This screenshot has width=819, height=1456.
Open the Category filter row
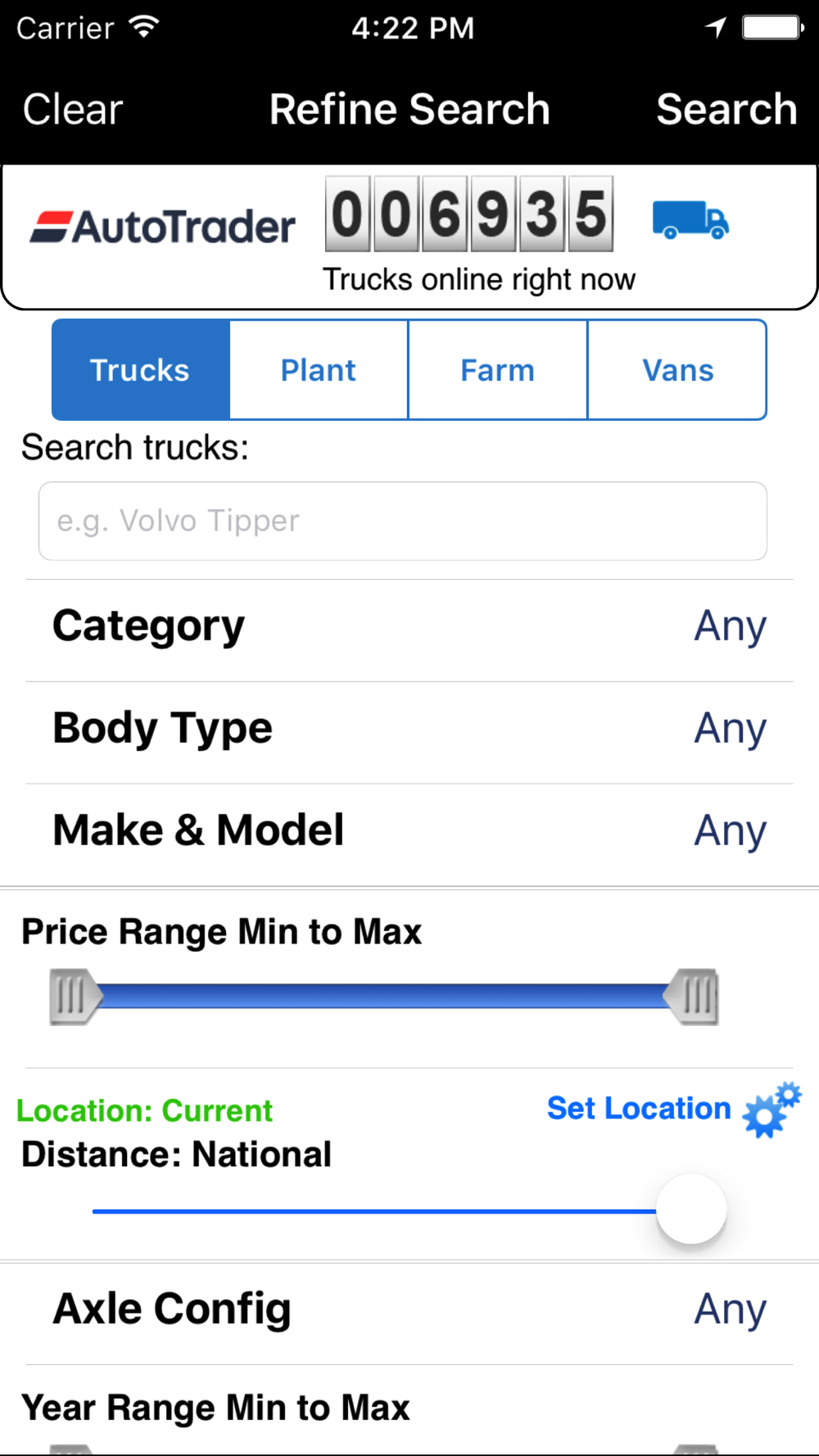409,627
